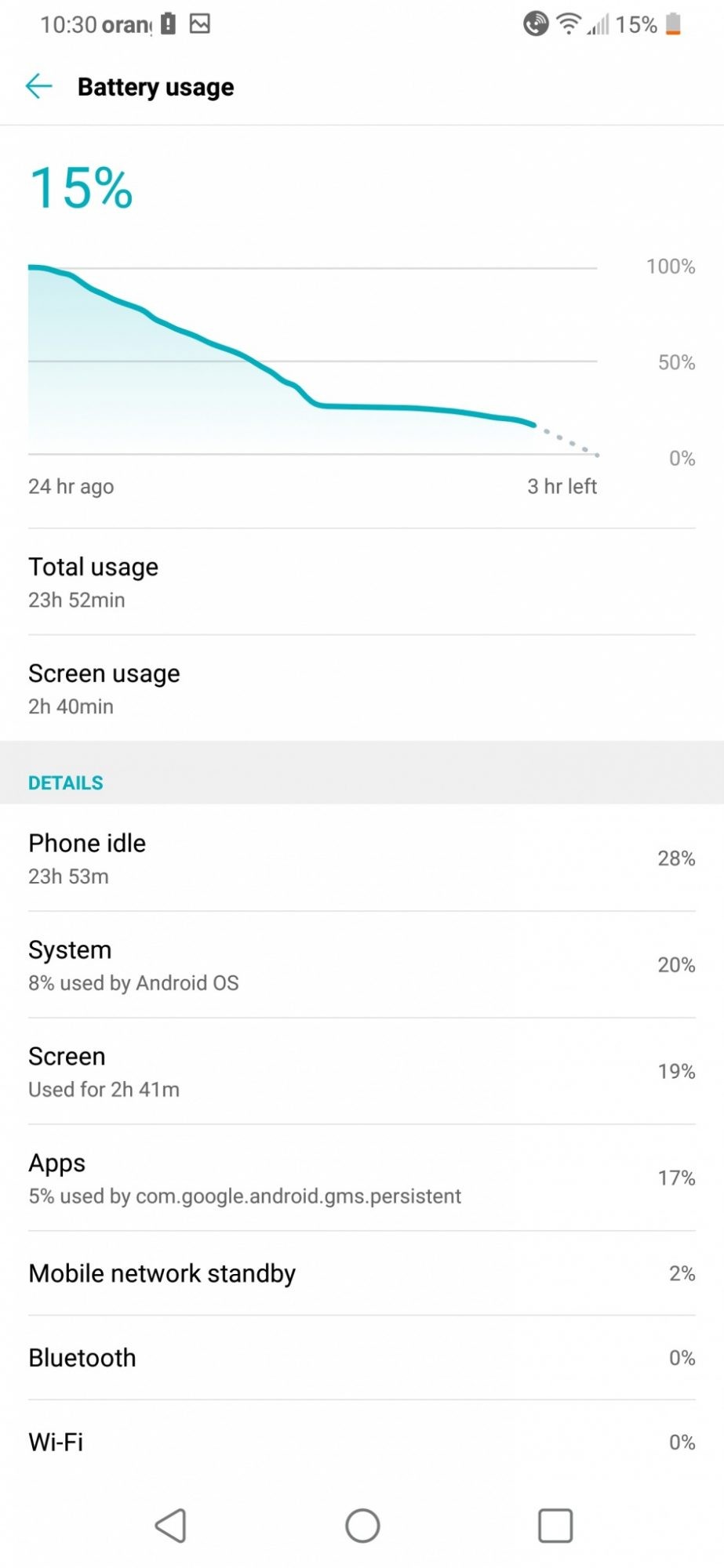Image resolution: width=724 pixels, height=1568 pixels.
Task: Open Phone idle battery details
Action: pos(361,858)
